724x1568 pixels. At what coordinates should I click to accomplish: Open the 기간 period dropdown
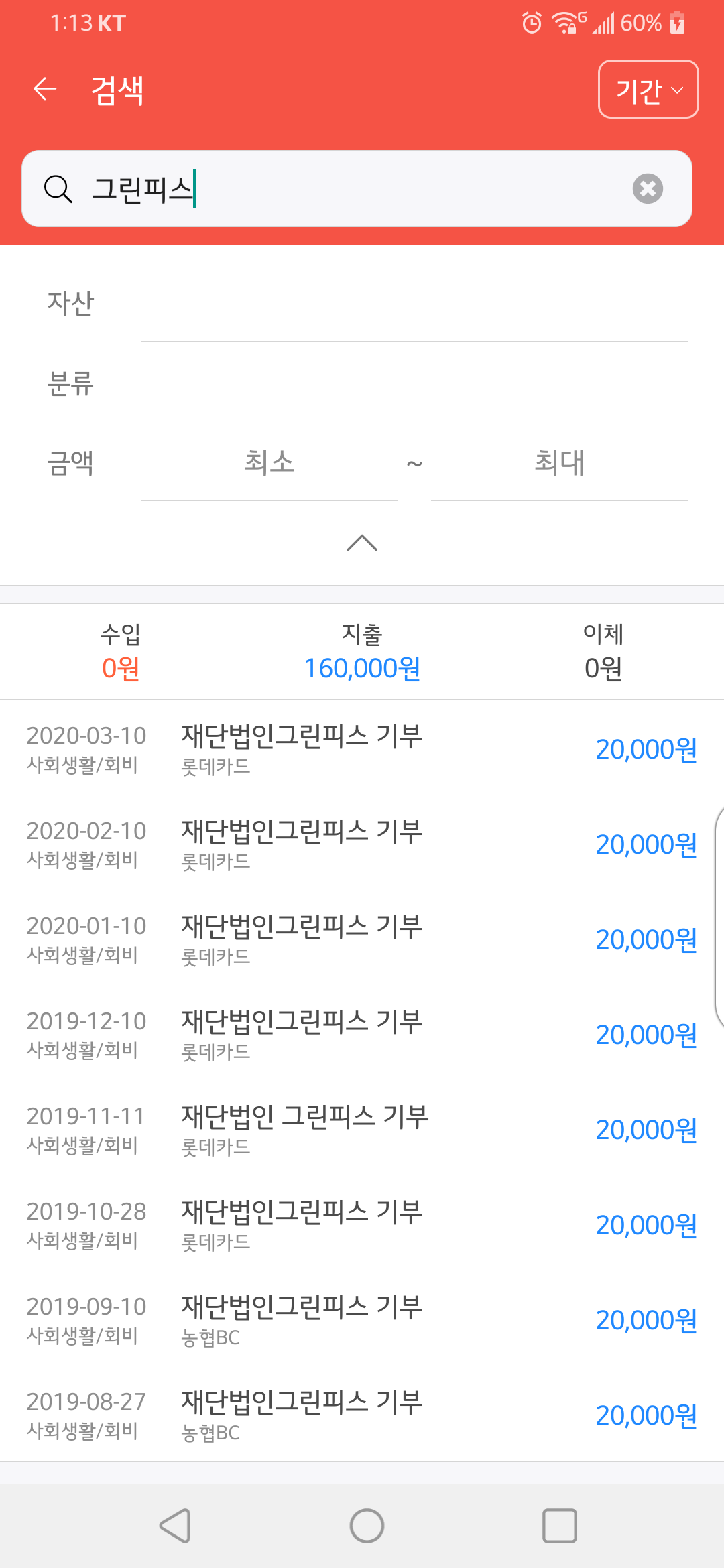648,89
